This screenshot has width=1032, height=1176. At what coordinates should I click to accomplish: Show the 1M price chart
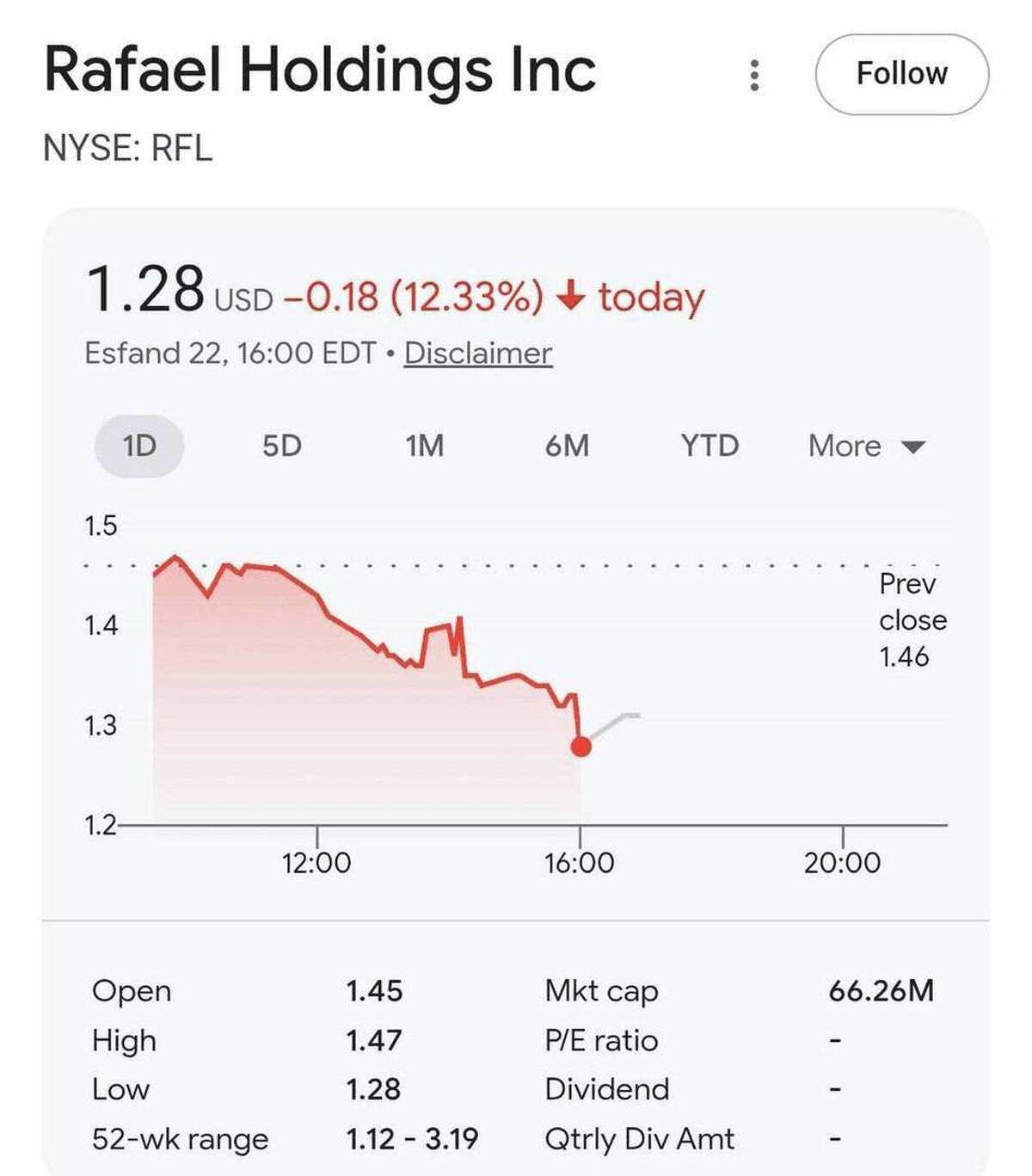pyautogui.click(x=425, y=446)
